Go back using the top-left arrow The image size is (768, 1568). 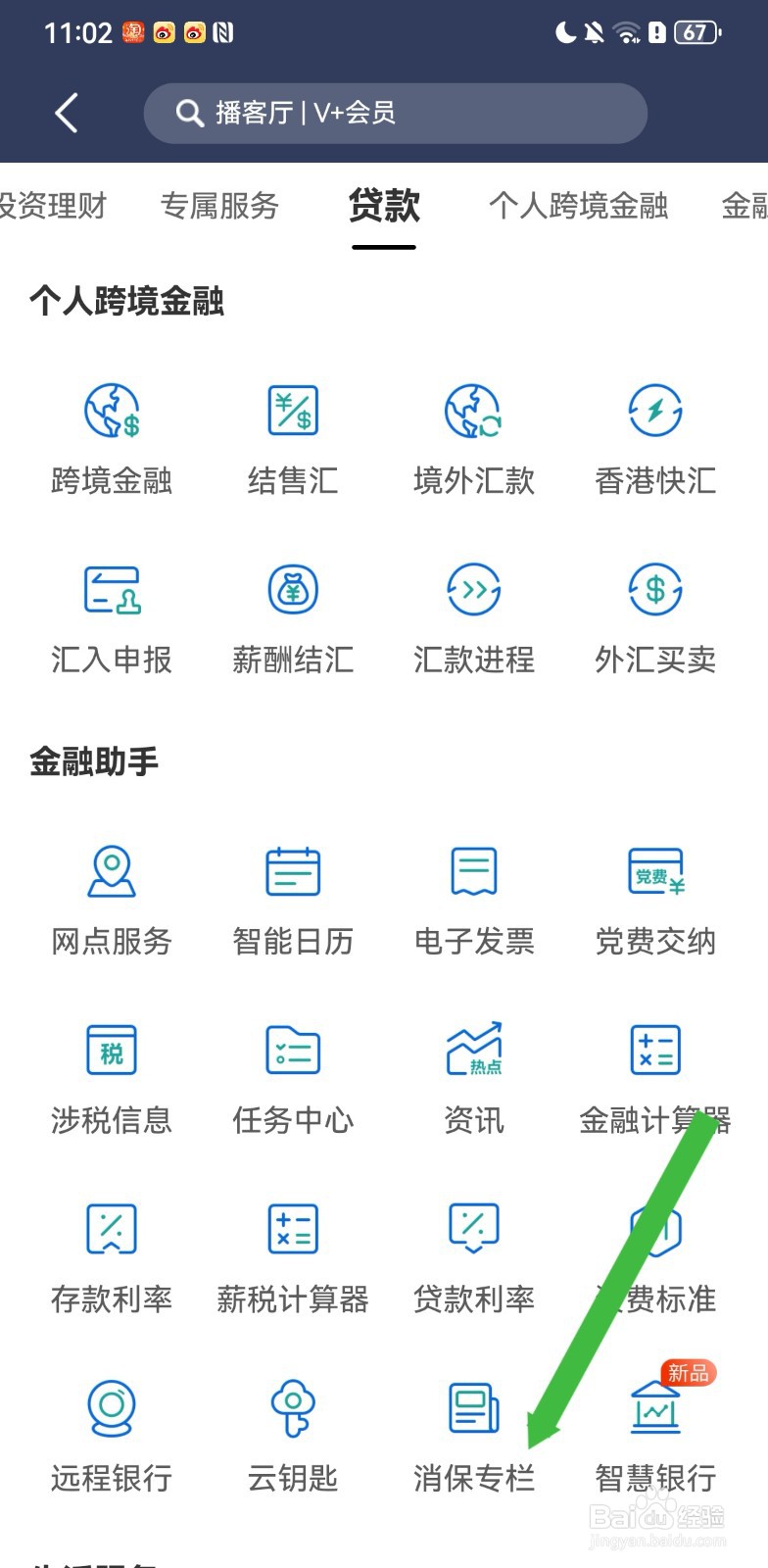click(x=67, y=114)
